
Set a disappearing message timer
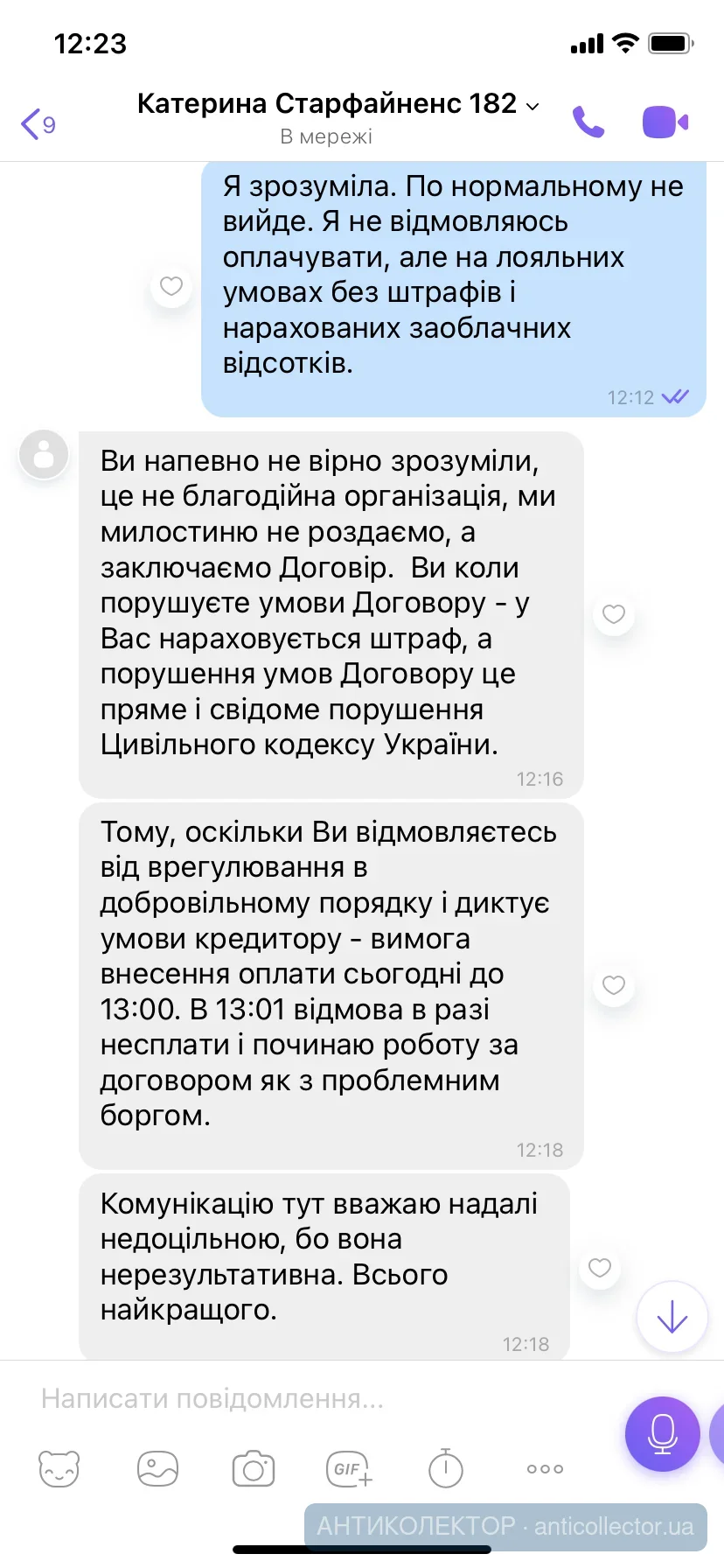(445, 1469)
